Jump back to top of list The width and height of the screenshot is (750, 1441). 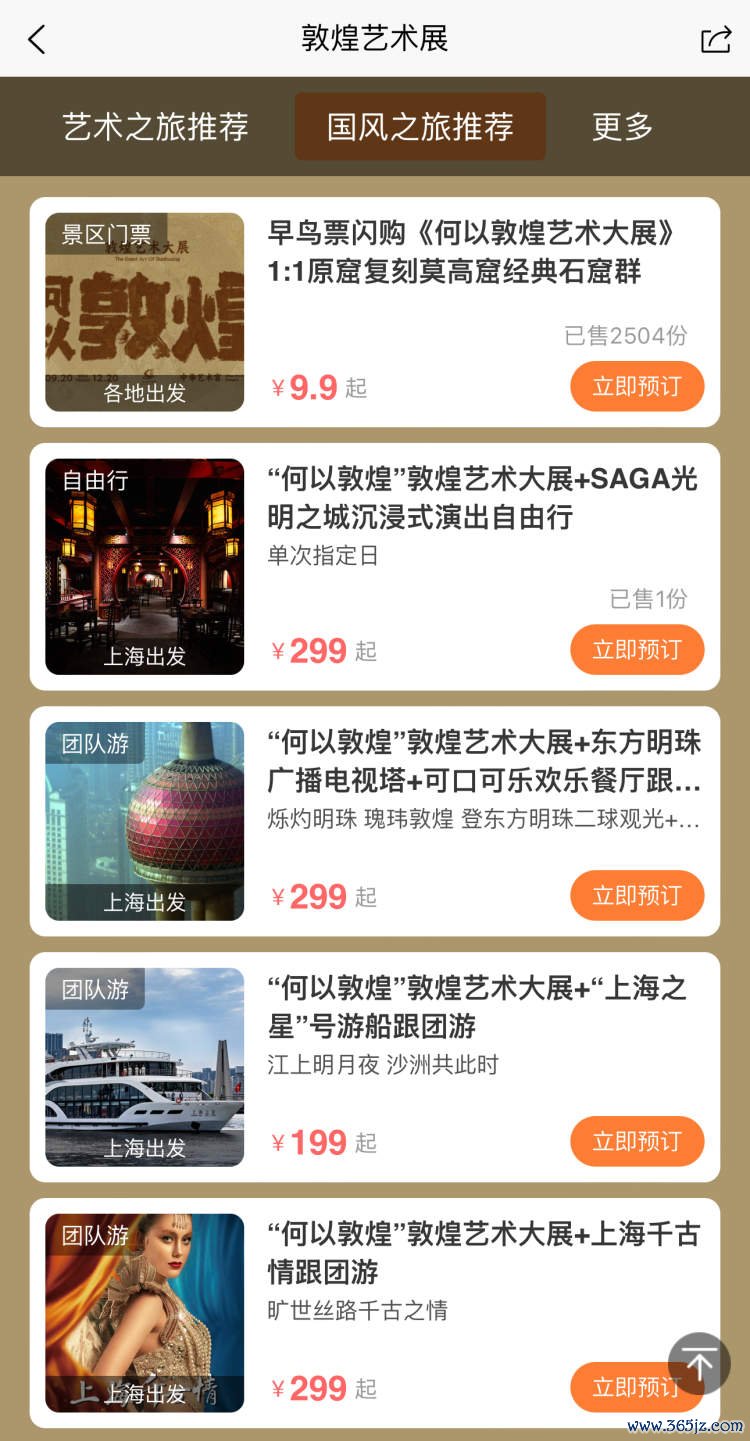[x=699, y=1363]
